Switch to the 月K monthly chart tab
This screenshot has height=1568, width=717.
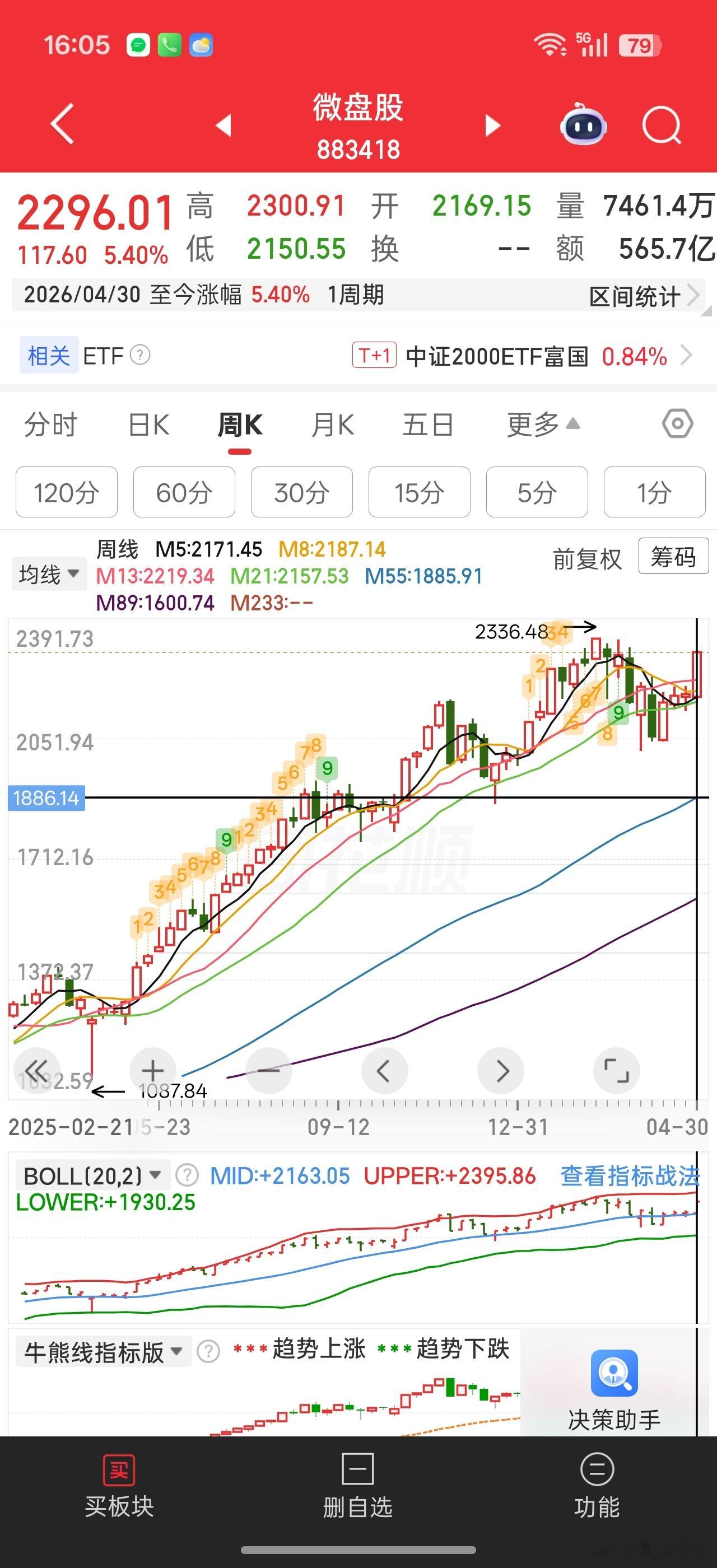[332, 425]
